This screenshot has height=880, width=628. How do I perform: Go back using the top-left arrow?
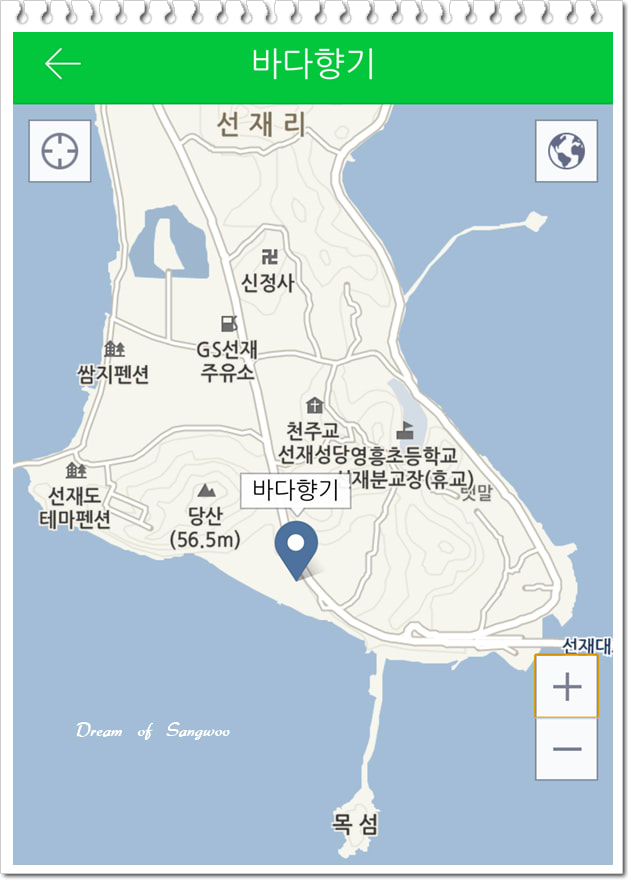(62, 64)
